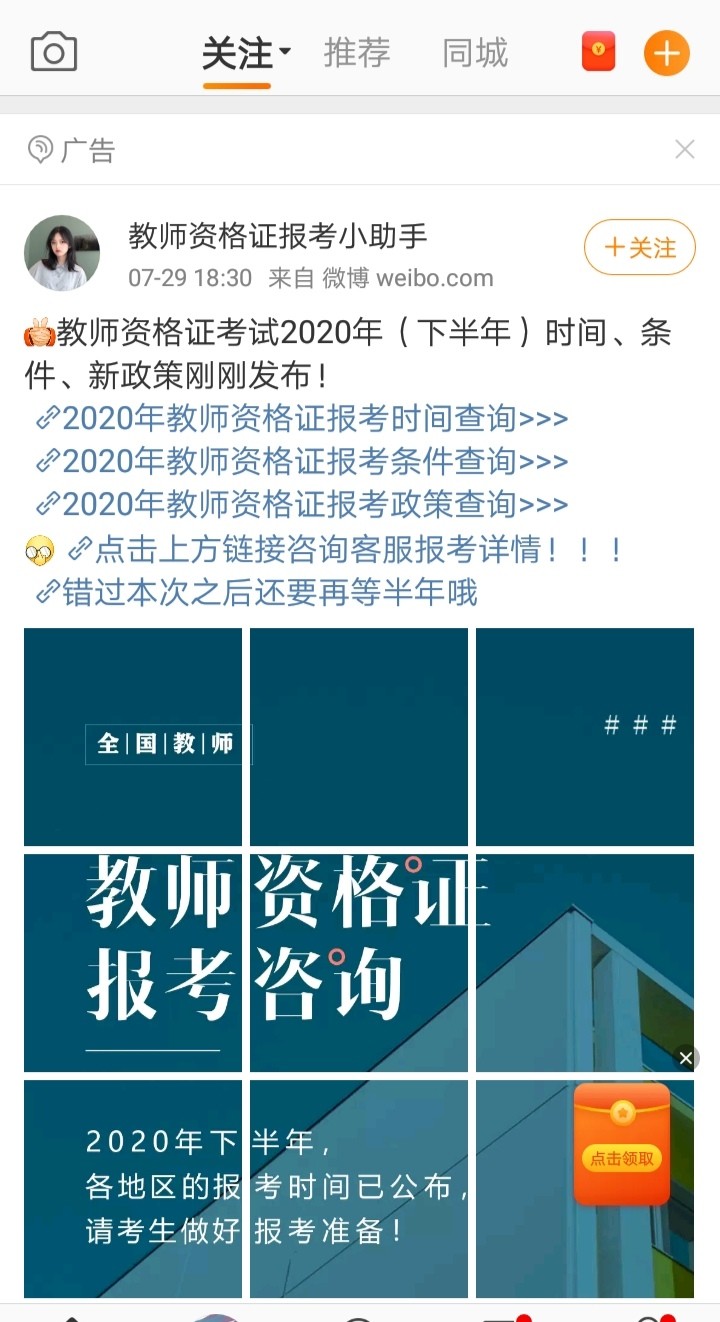View the 全国教师 image tile
Viewport: 720px width, 1322px height.
(x=133, y=737)
